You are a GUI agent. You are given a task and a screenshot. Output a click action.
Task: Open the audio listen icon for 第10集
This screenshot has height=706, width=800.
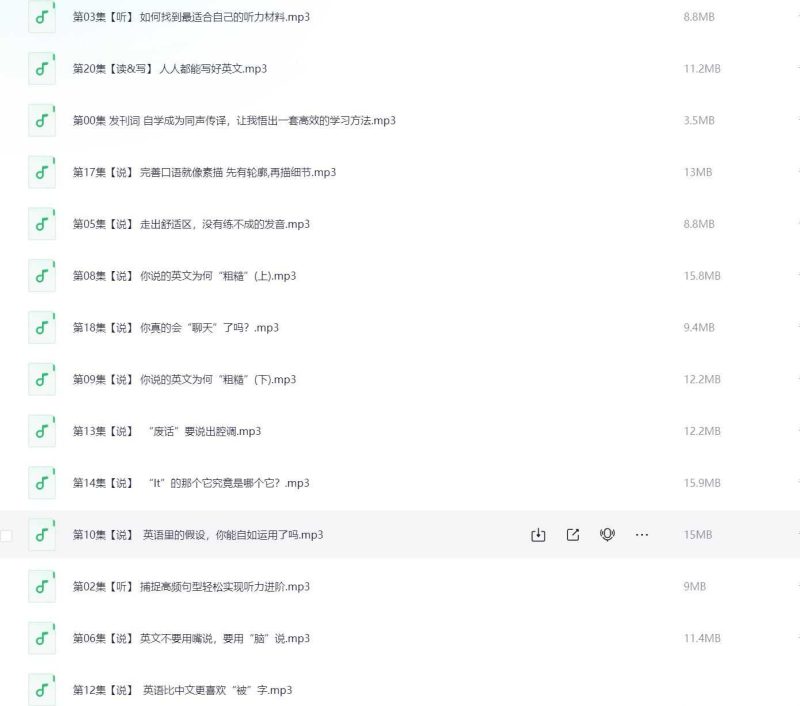[x=607, y=535]
